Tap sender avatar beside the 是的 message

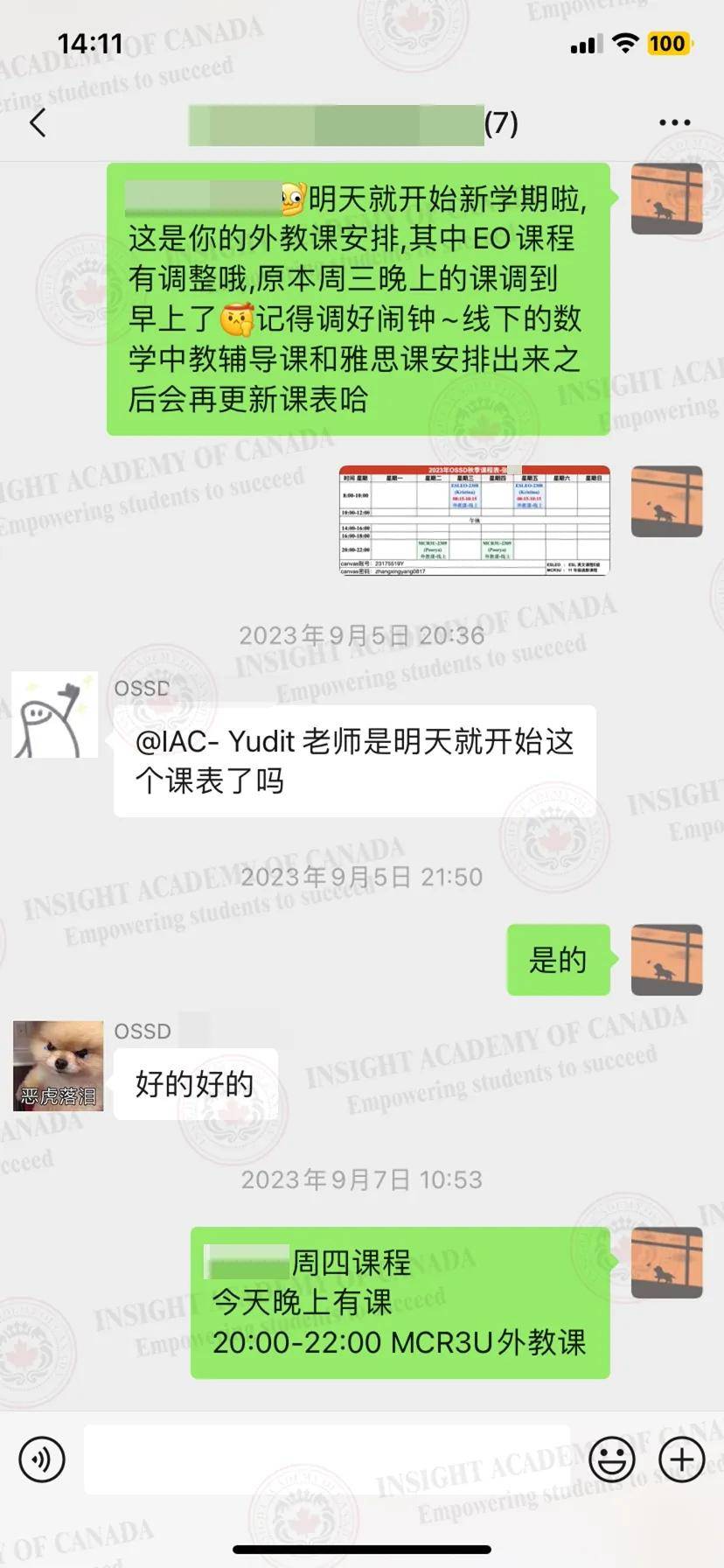pyautogui.click(x=667, y=960)
